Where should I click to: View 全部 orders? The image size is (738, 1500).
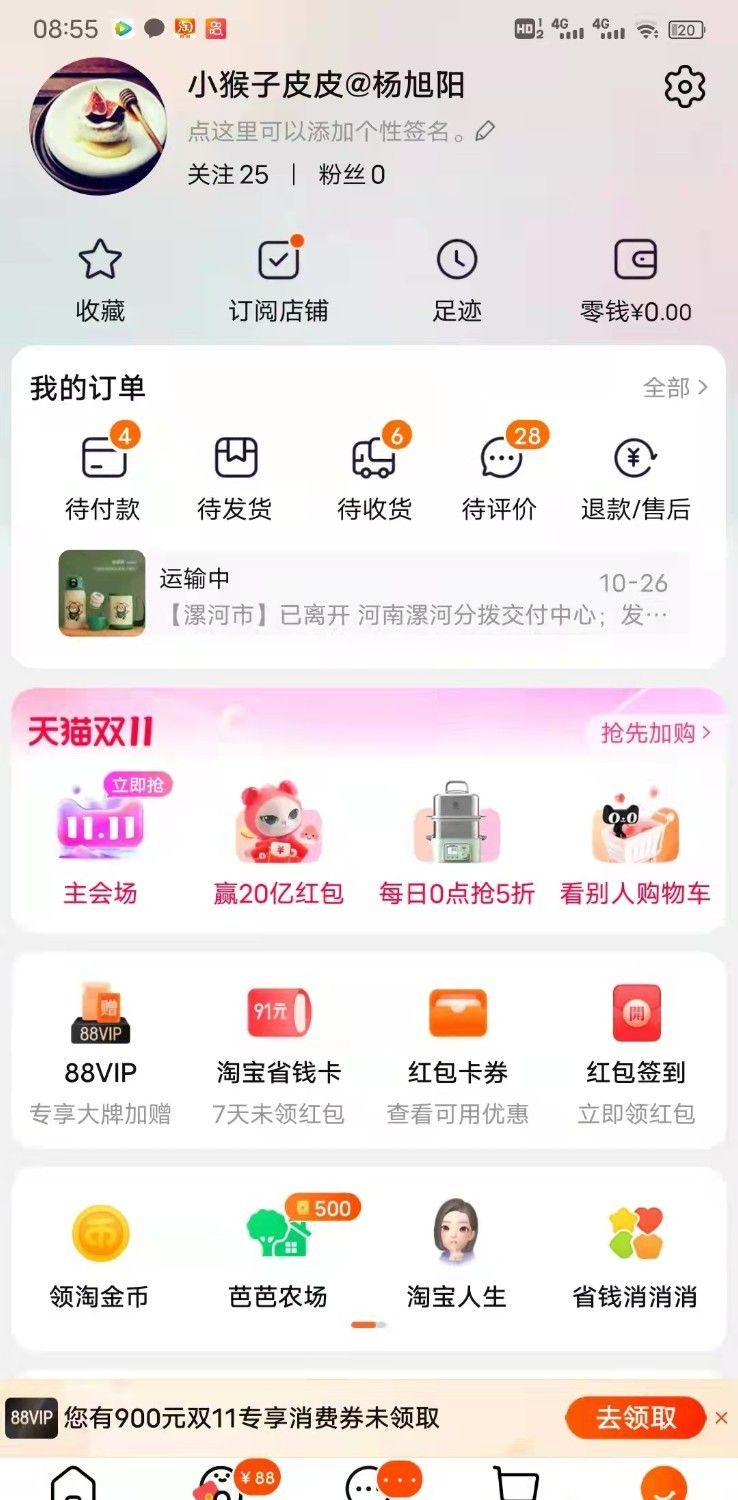pyautogui.click(x=675, y=387)
